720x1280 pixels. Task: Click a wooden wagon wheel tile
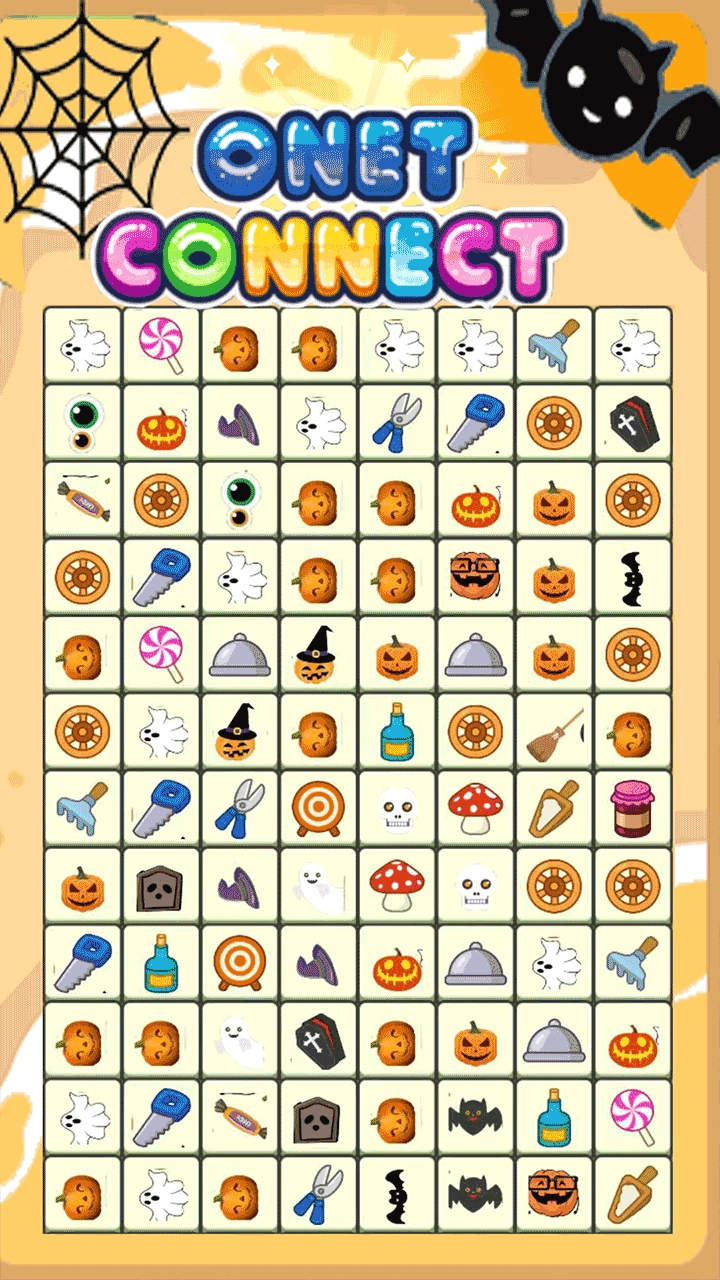click(x=553, y=422)
